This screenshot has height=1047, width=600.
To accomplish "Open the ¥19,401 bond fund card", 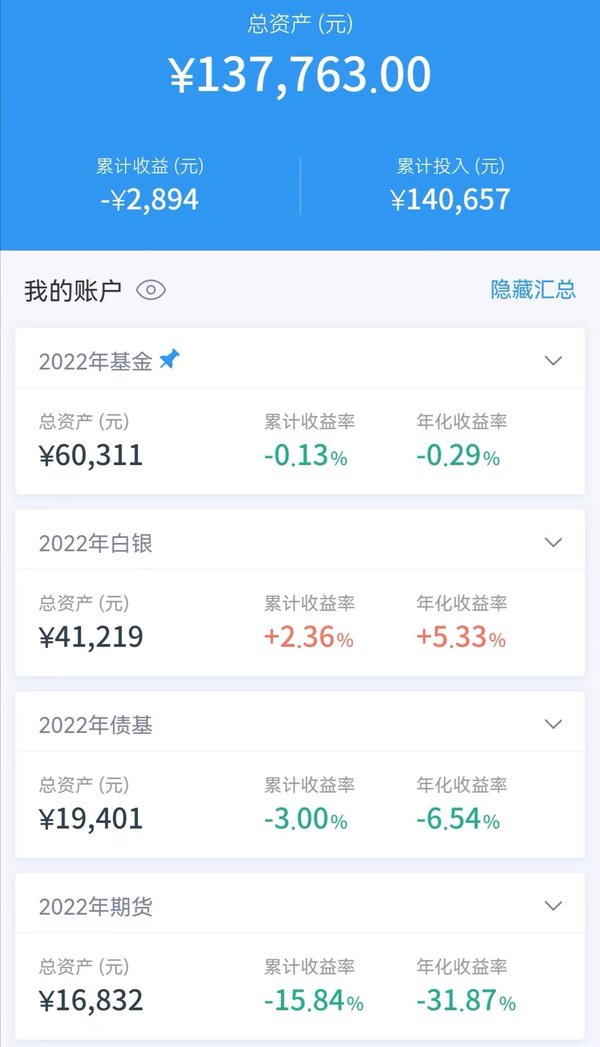I will click(300, 775).
